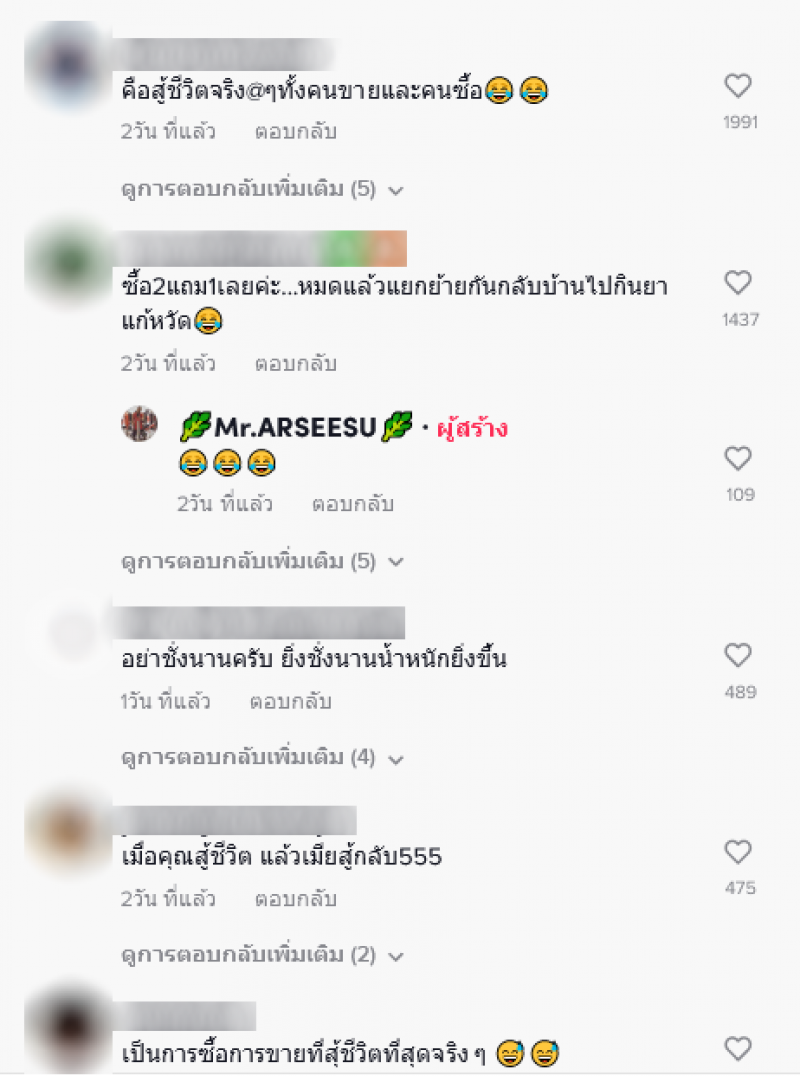The height and width of the screenshot is (1076, 800).
Task: Reply to the อย่าชั่งนานครับ comment
Action: point(291,702)
